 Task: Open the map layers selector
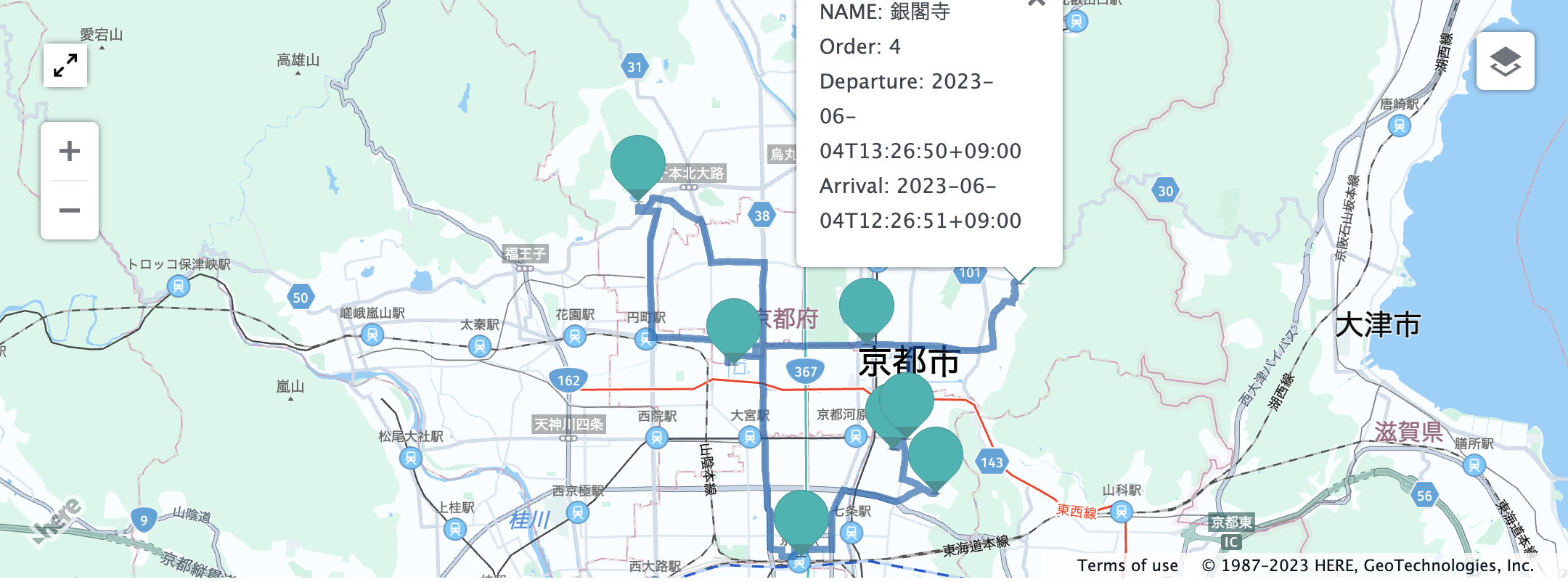click(x=1505, y=61)
